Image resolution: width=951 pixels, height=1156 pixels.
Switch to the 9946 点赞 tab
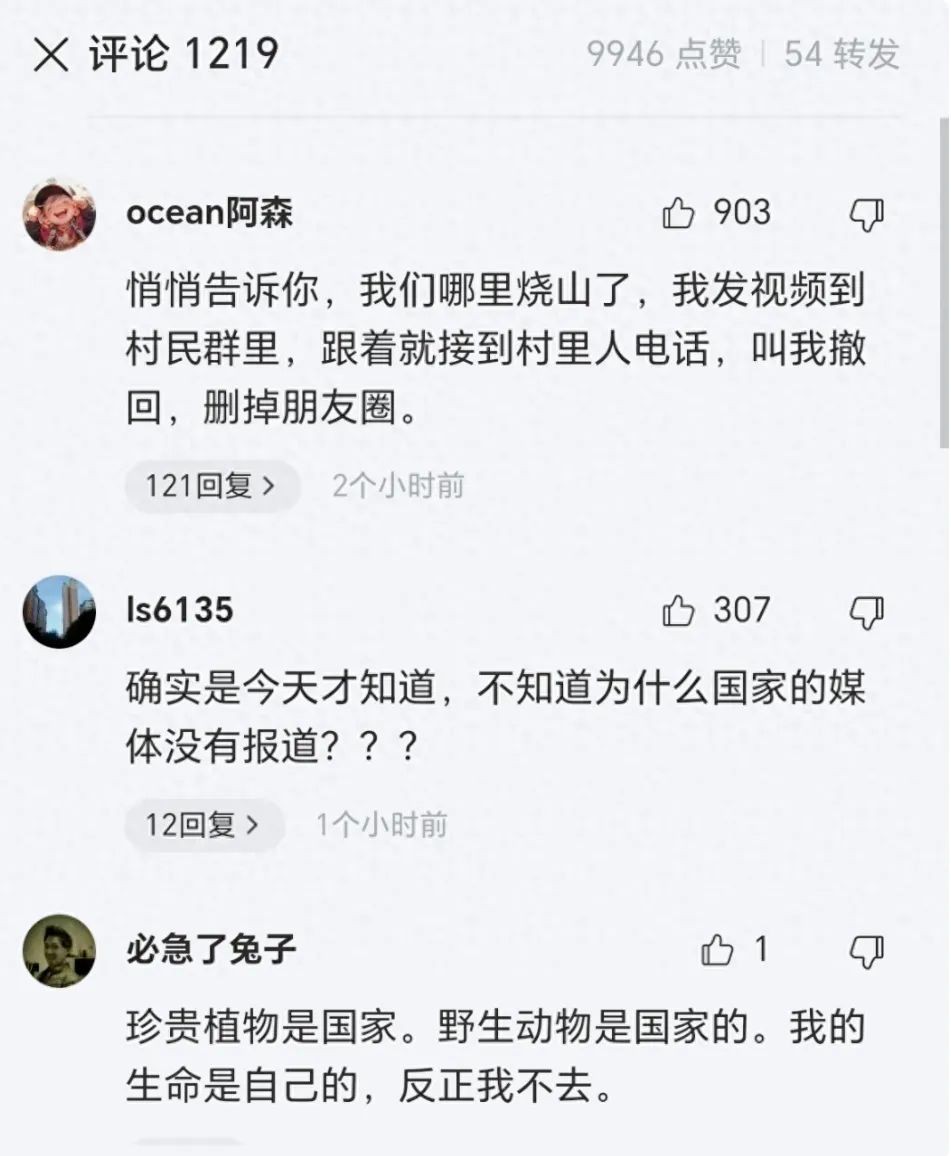pyautogui.click(x=663, y=54)
